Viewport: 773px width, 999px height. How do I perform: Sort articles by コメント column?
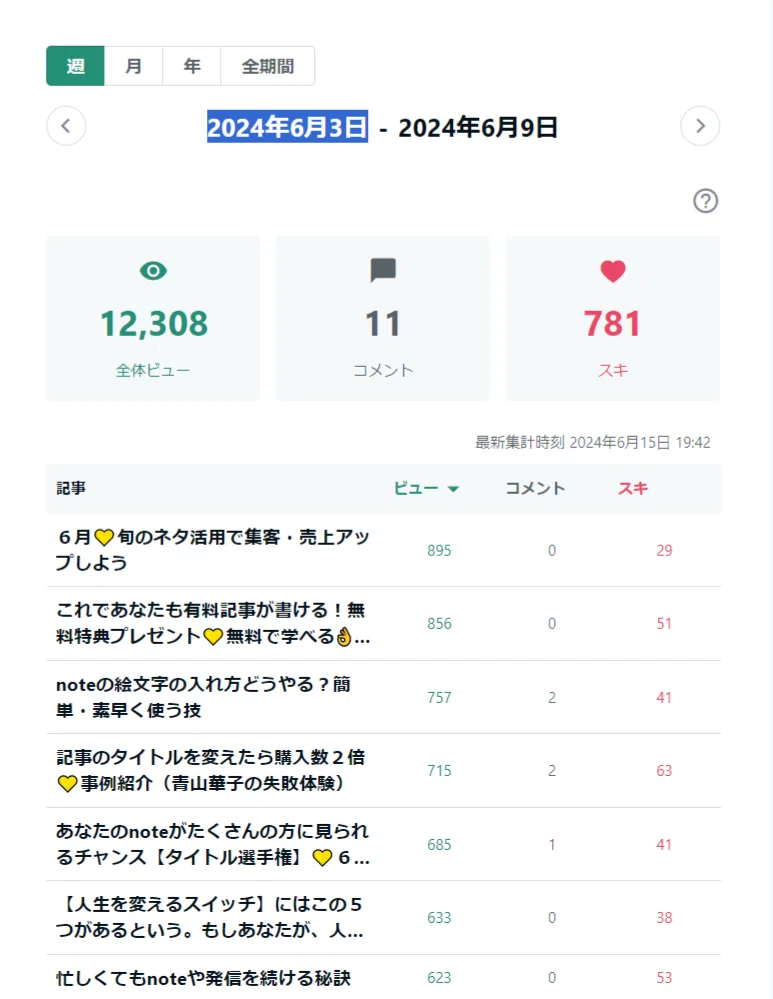pos(535,489)
